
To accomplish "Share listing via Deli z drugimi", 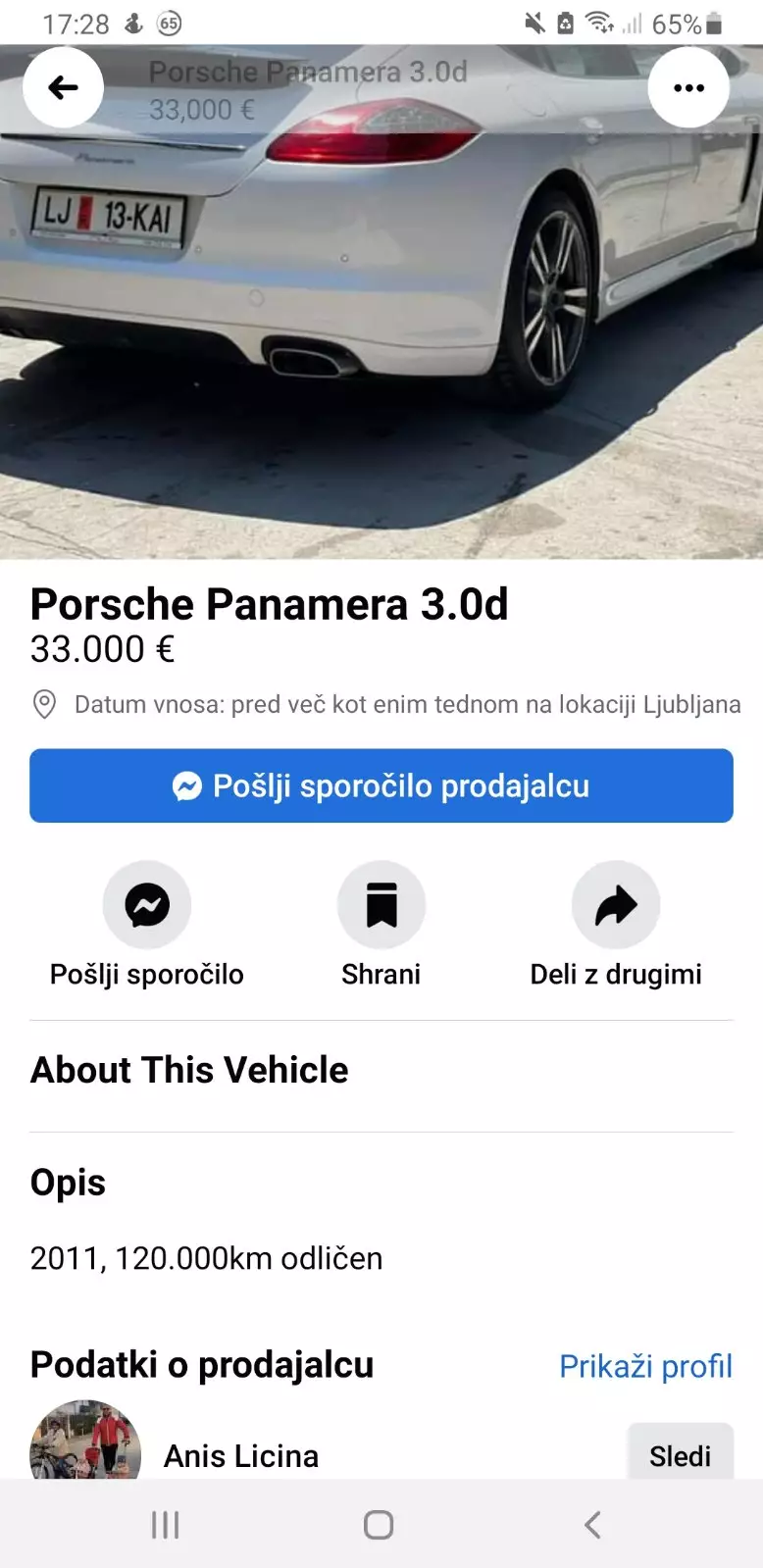I will pyautogui.click(x=616, y=904).
